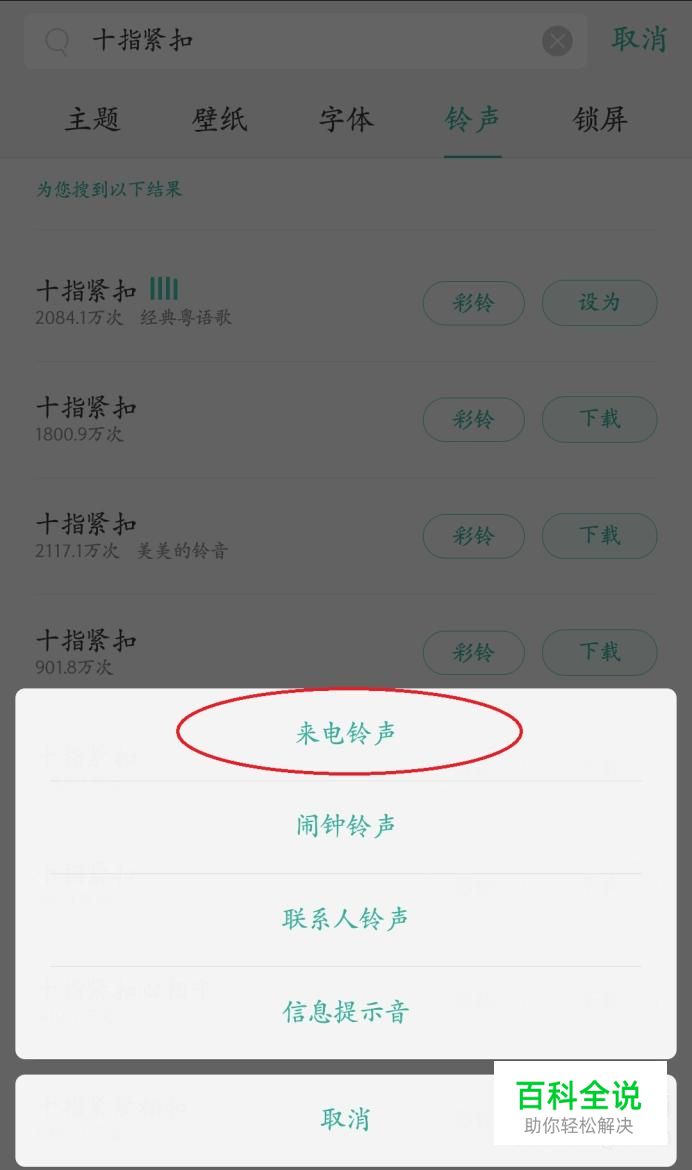The image size is (692, 1170).
Task: Pick 信息提示音 option
Action: tap(346, 1012)
